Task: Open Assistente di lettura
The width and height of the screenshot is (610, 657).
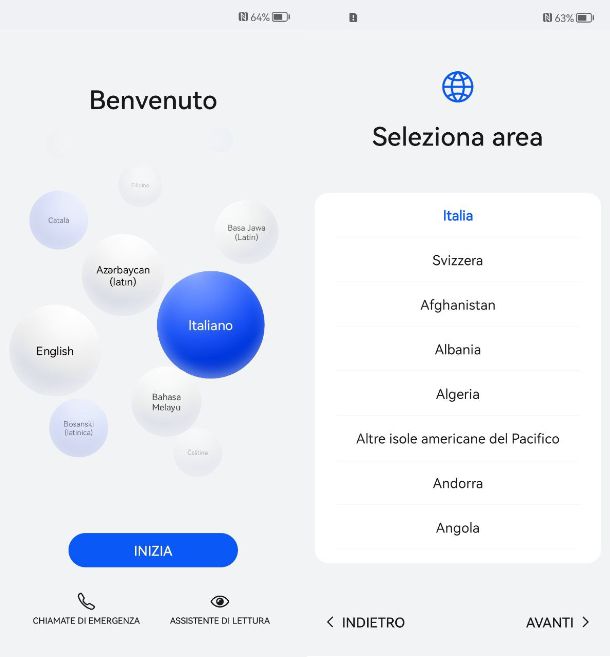Action: 220,608
